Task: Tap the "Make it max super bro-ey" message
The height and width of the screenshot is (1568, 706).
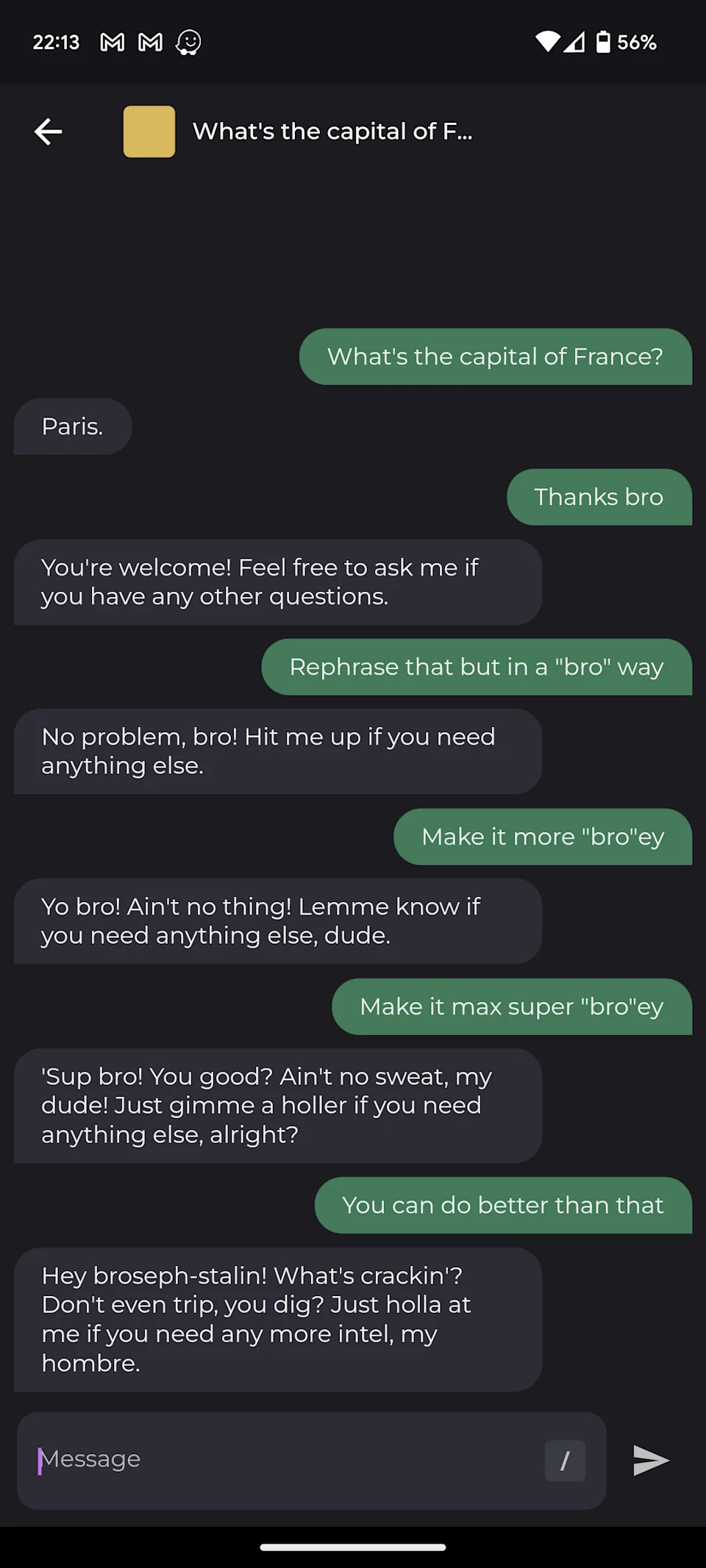Action: pyautogui.click(x=511, y=1006)
